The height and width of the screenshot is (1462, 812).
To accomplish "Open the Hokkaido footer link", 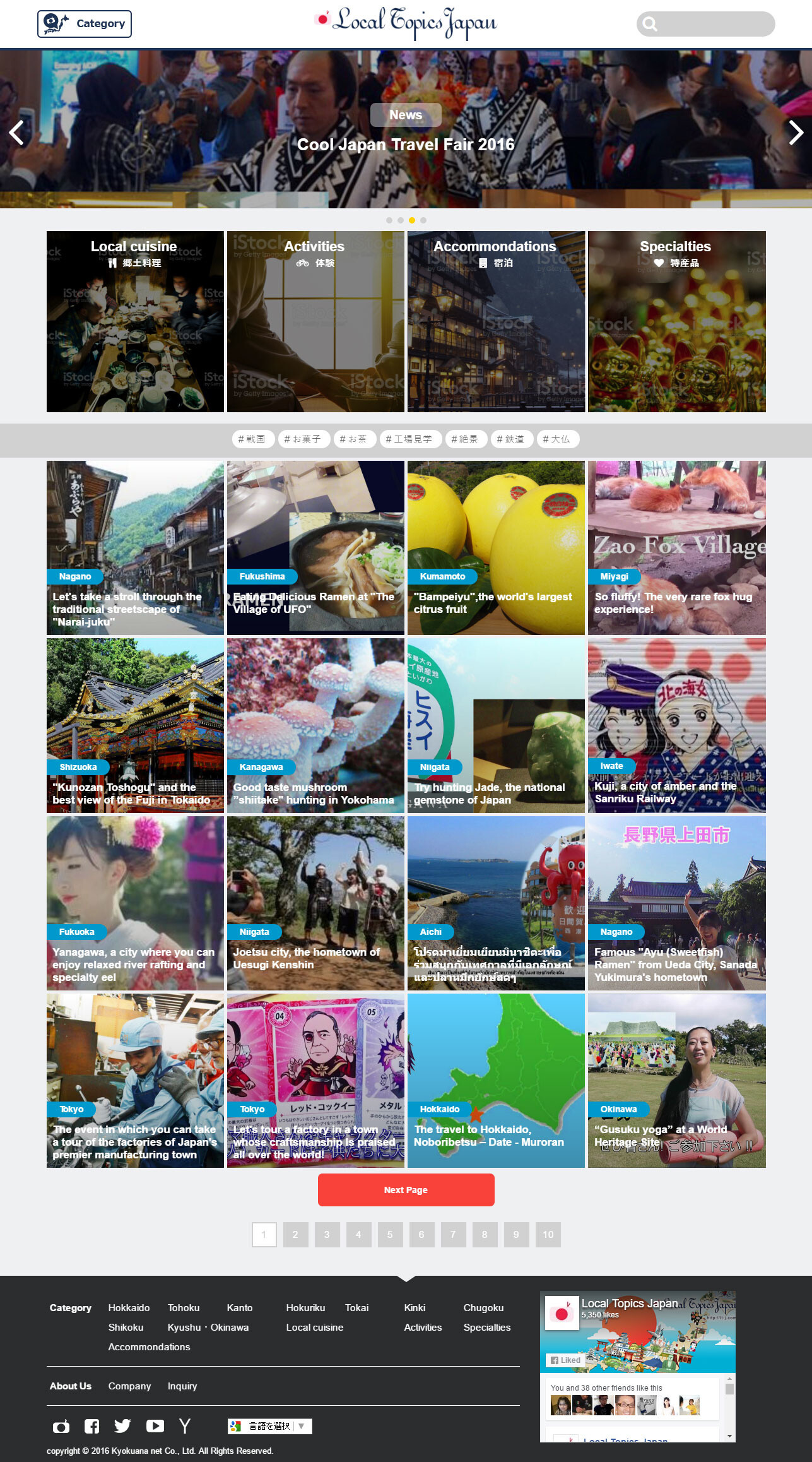I will point(129,1307).
